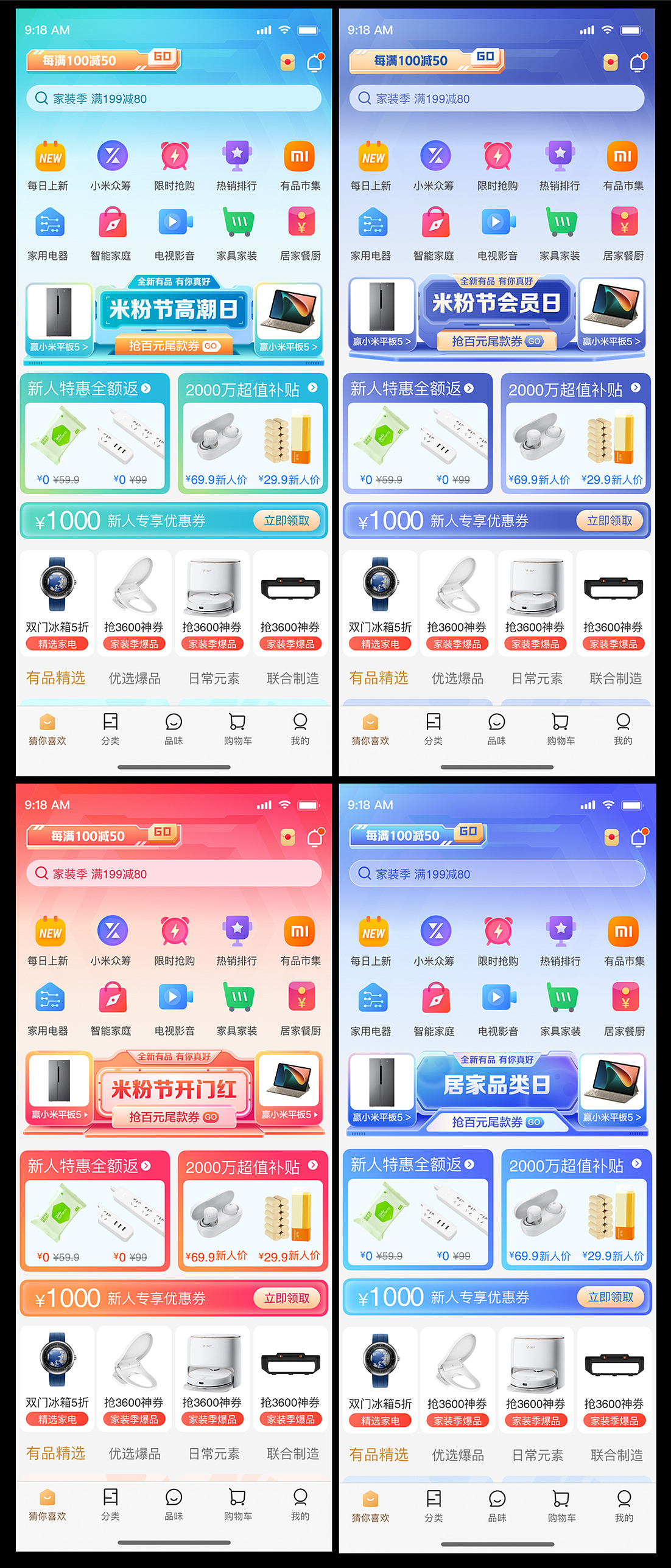The image size is (671, 1568).
Task: Tap the search bar showing 家装季 满199减80
Action: (174, 99)
